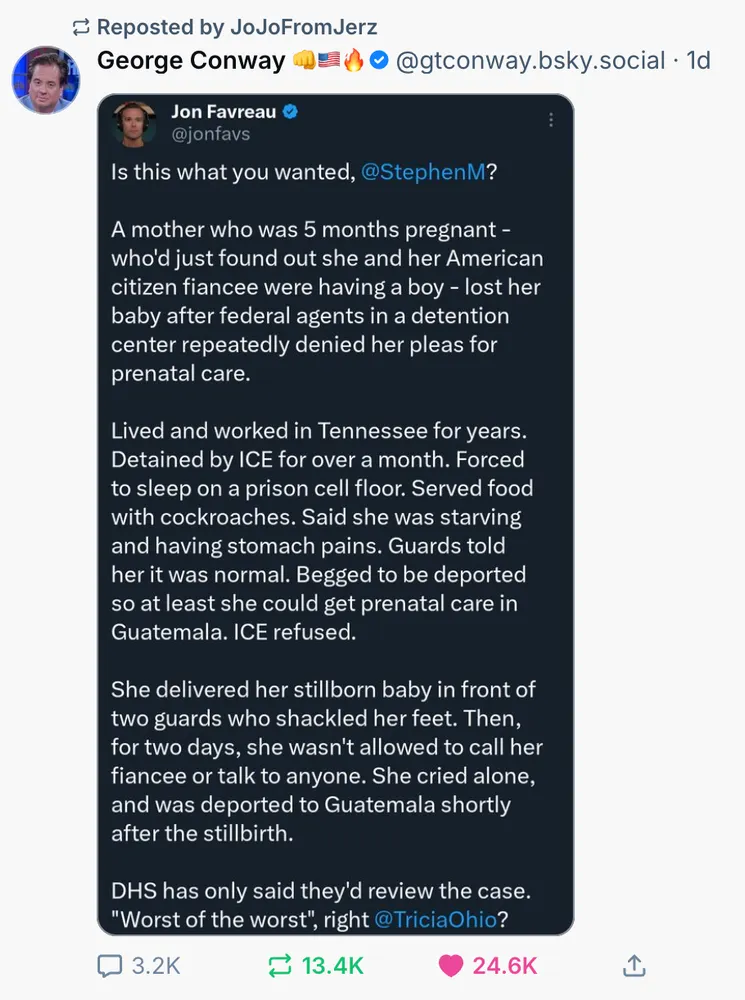Open George Conway's profile avatar
This screenshot has height=1000, width=745.
click(x=45, y=80)
